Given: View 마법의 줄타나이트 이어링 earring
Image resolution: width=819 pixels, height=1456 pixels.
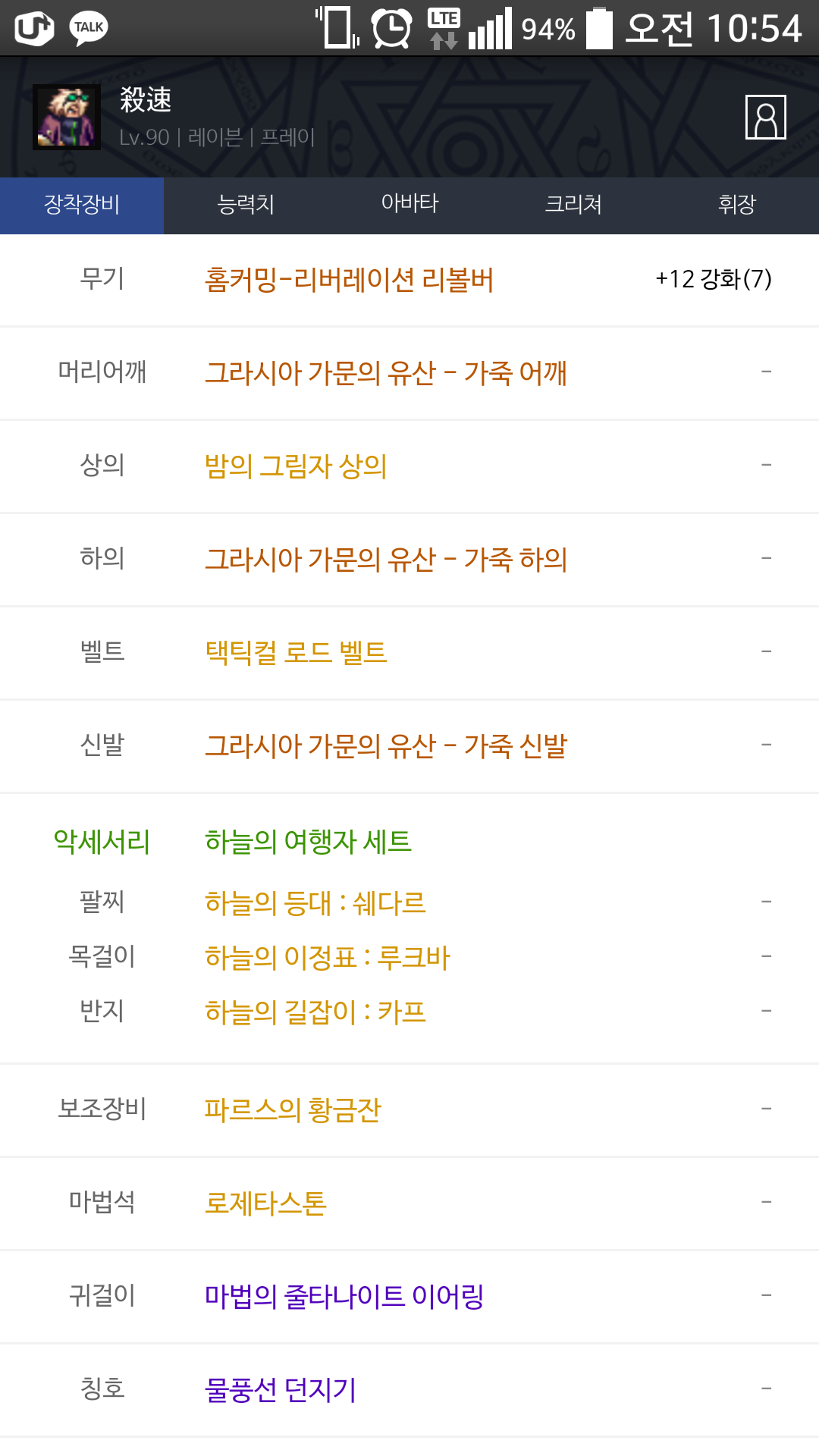Looking at the screenshot, I should 344,1296.
